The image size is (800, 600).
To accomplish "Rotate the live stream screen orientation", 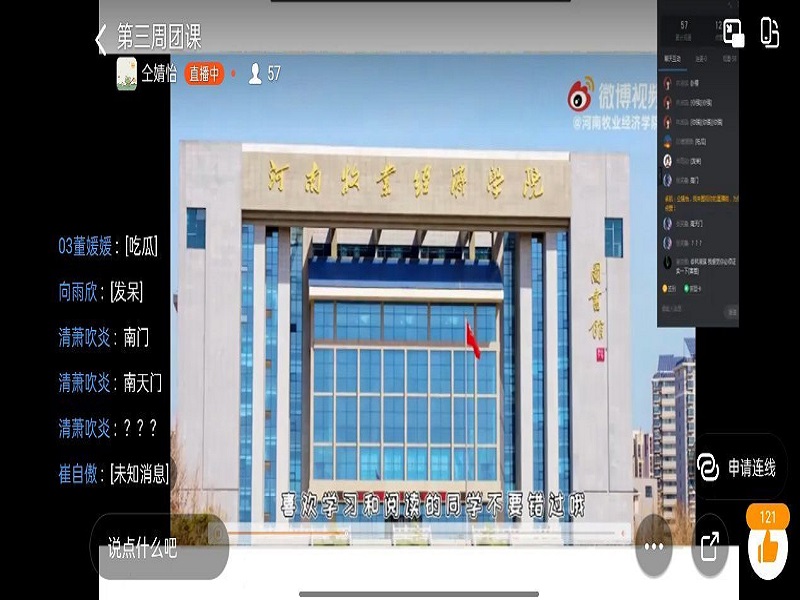I will click(769, 33).
